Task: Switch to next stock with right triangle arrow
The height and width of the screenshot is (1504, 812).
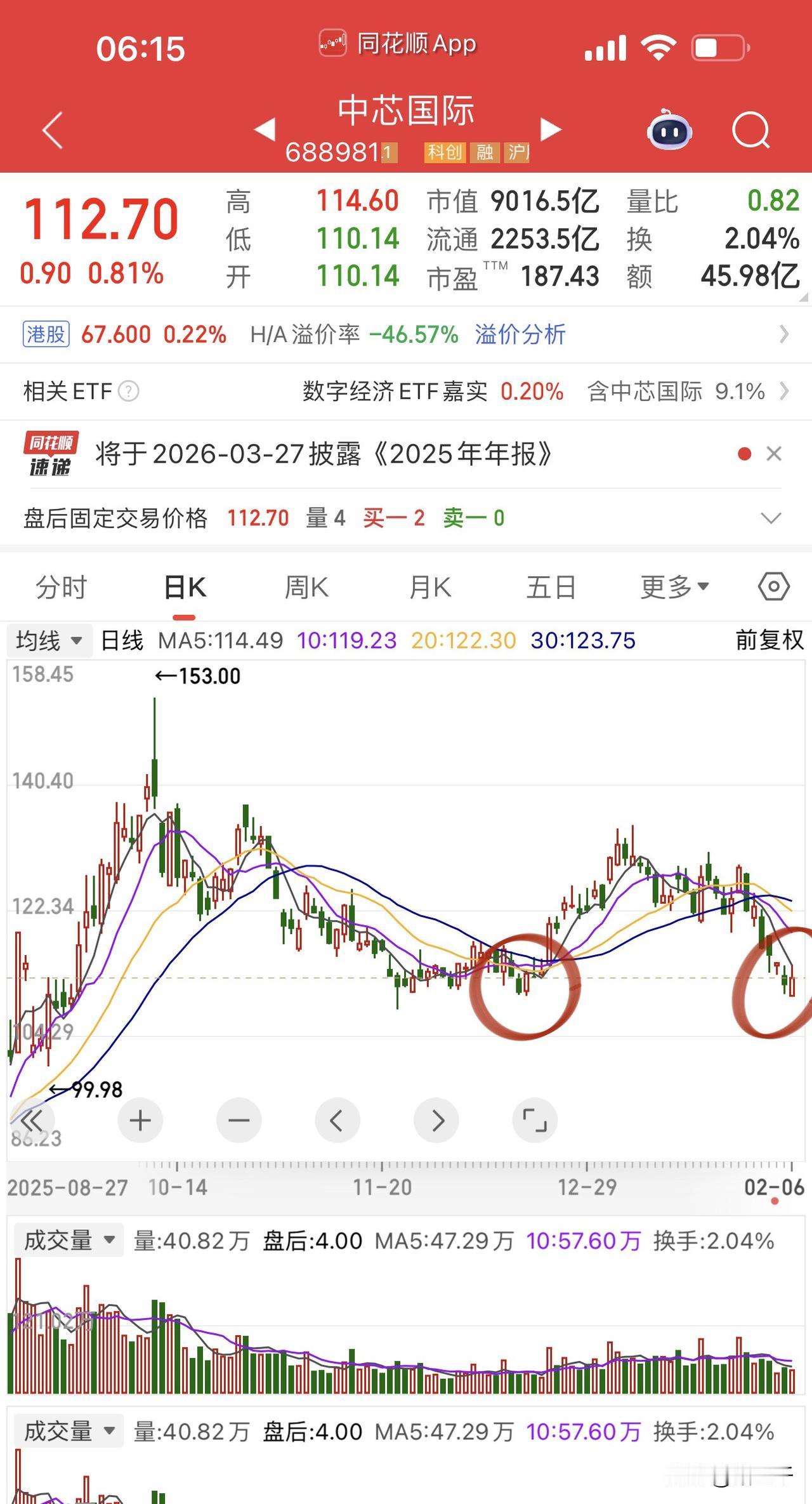Action: (549, 129)
